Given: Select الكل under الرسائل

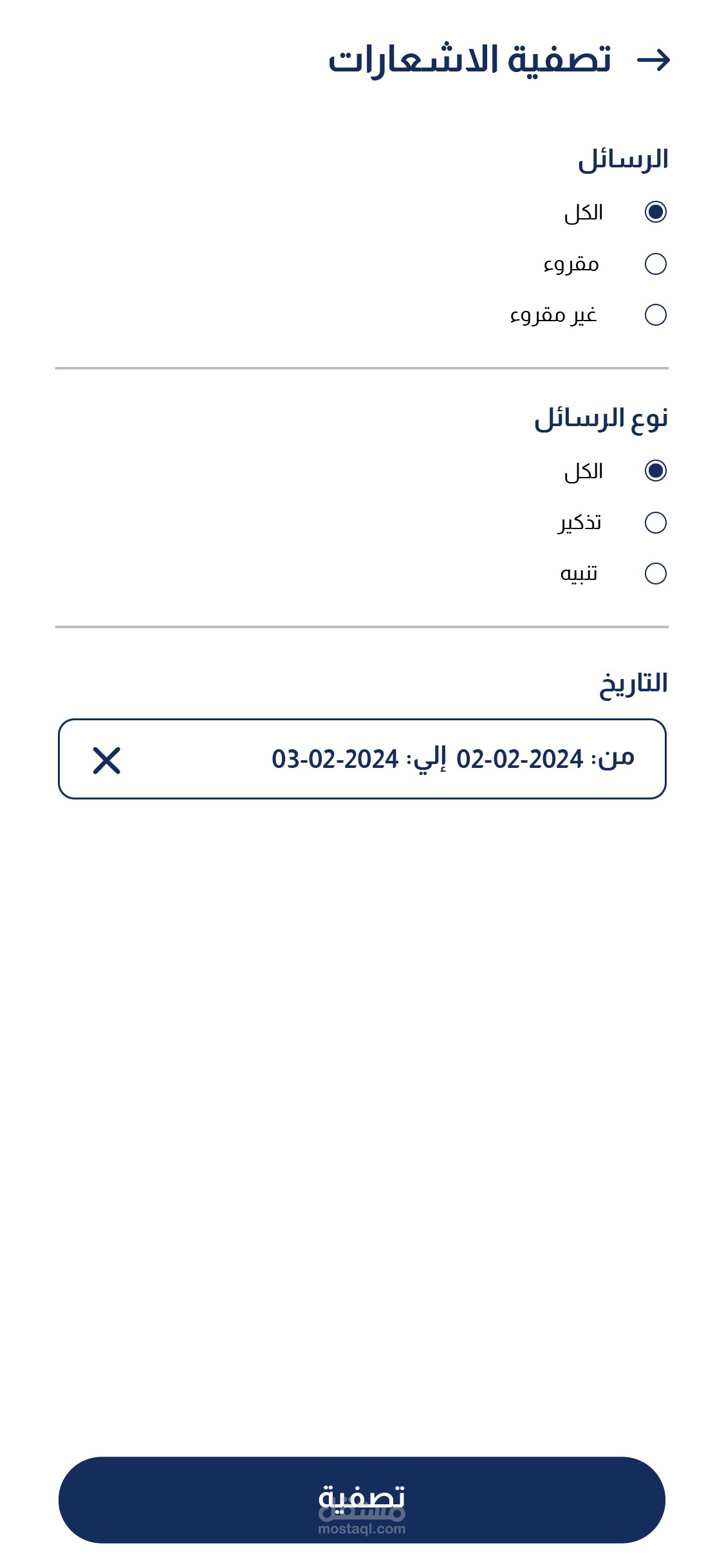Looking at the screenshot, I should pyautogui.click(x=655, y=212).
